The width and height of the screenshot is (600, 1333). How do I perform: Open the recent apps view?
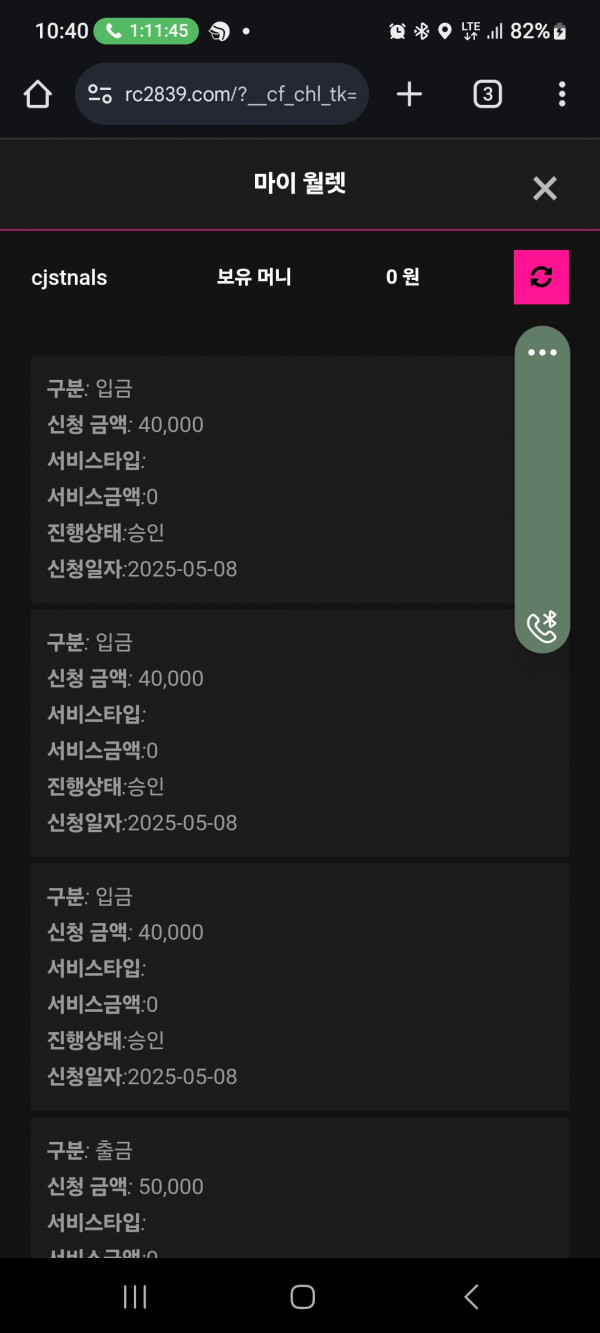pyautogui.click(x=135, y=1297)
